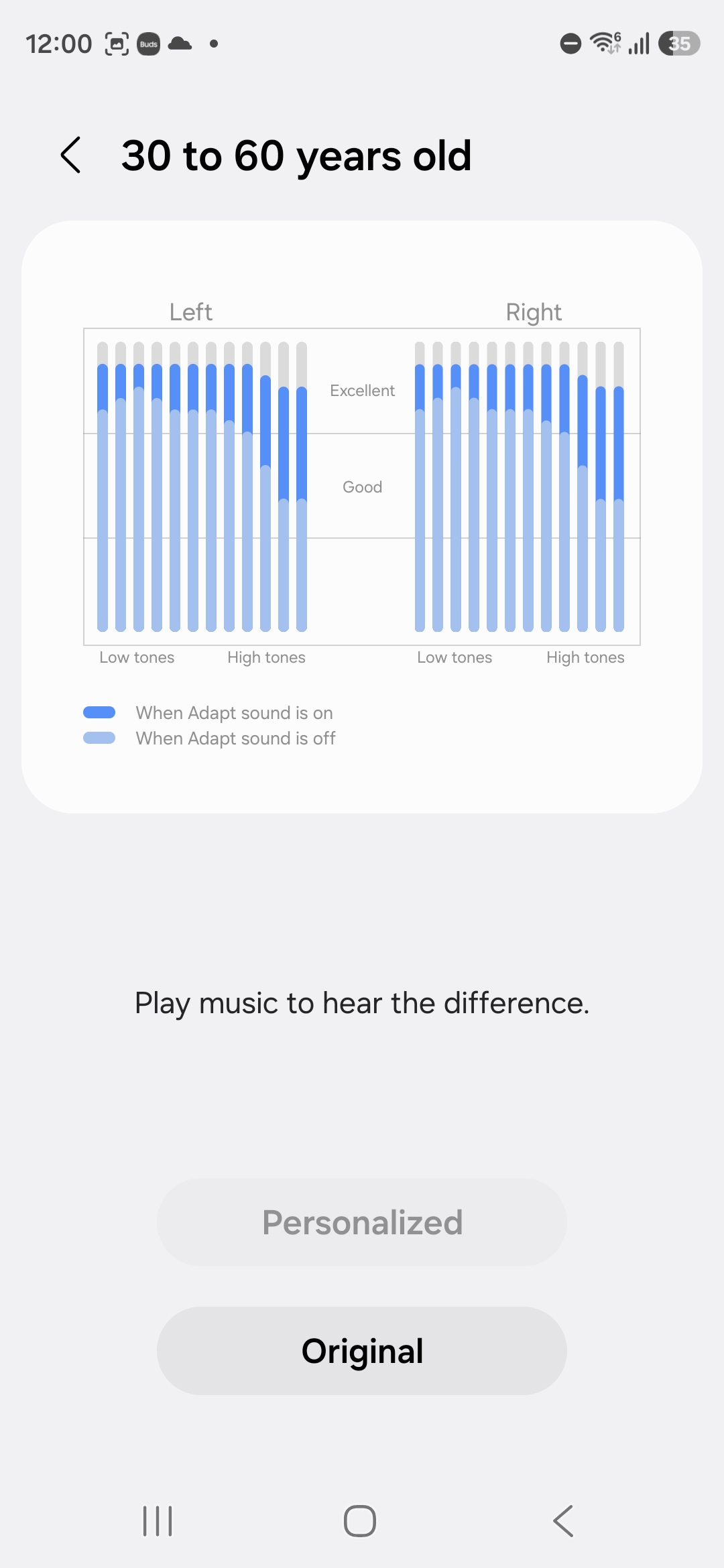Open recent apps from navigation bar

(x=158, y=1521)
